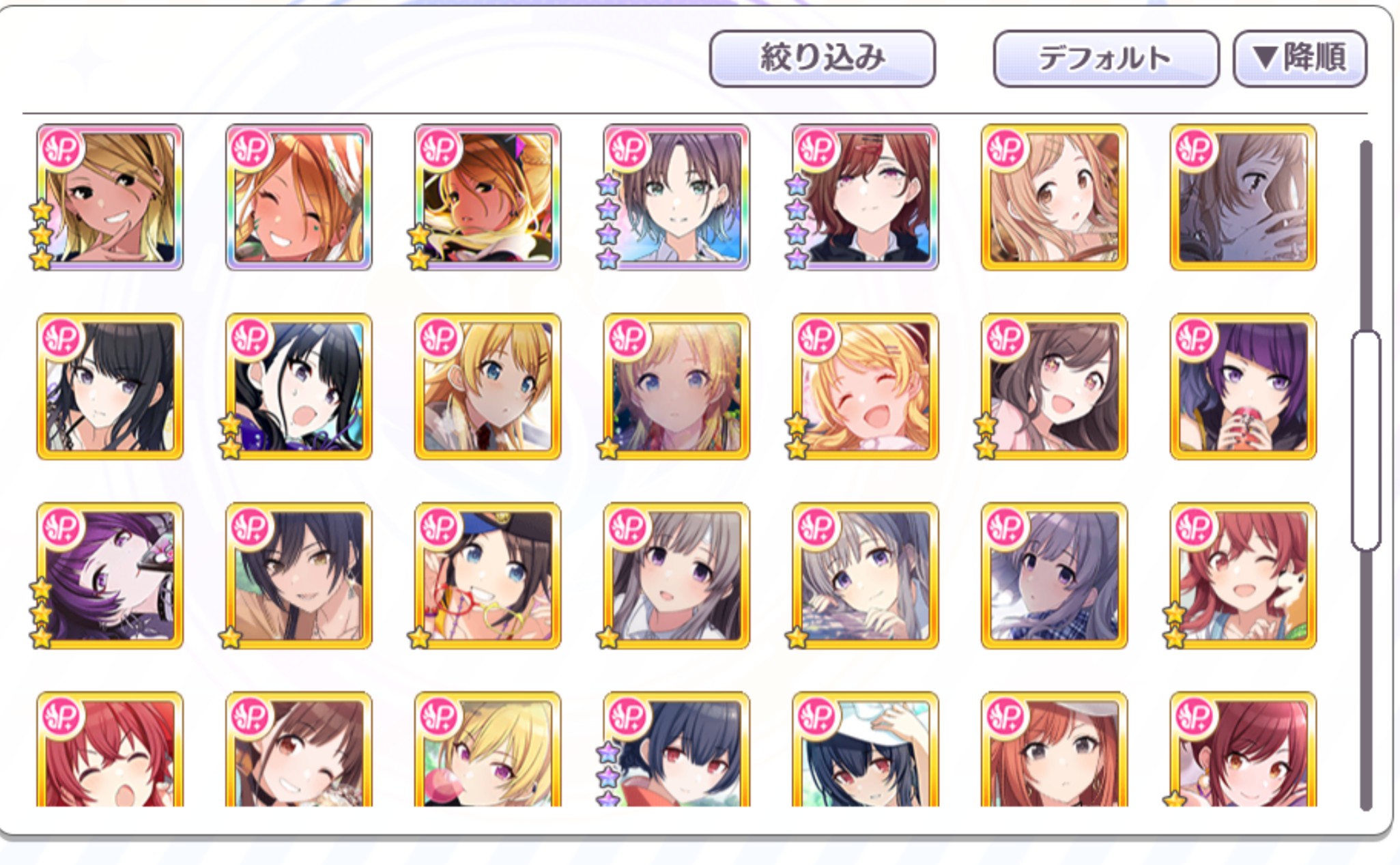
Task: Toggle the 降順 descending order button
Action: 1300,59
